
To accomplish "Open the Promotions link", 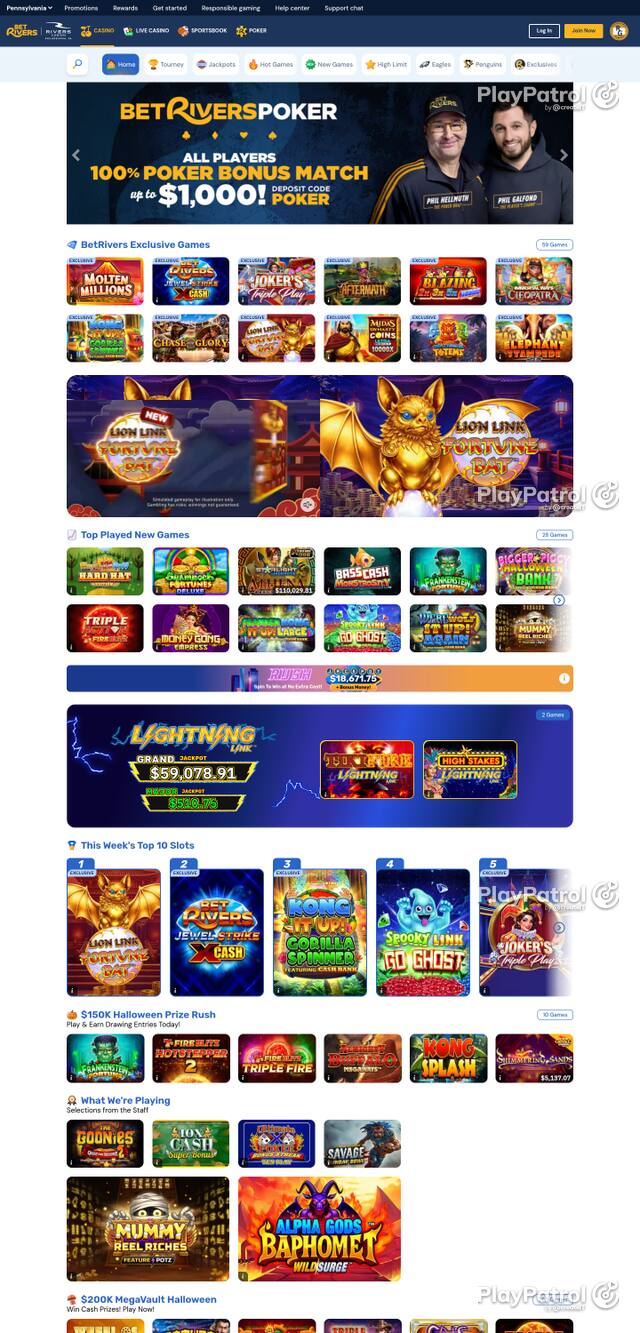I will tap(81, 8).
